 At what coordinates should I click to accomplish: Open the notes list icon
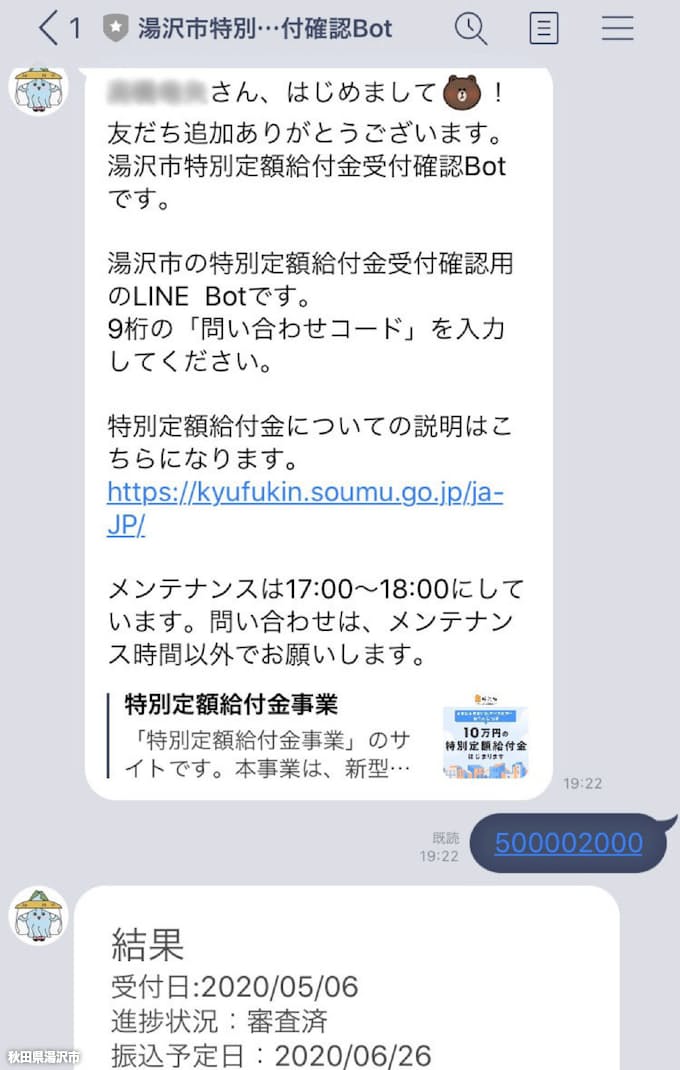[x=543, y=29]
